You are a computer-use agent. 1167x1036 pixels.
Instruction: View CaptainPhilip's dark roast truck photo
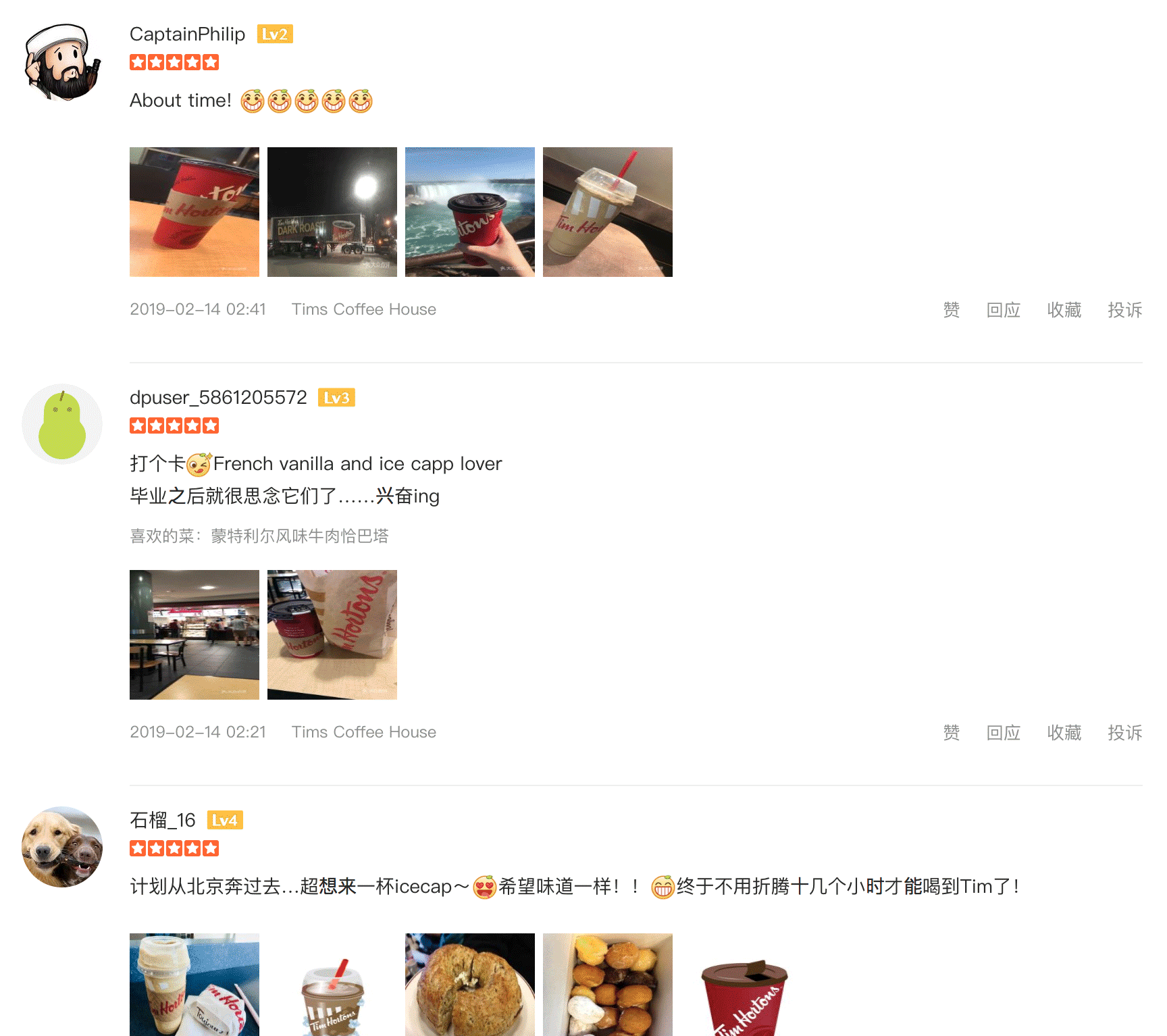click(332, 212)
